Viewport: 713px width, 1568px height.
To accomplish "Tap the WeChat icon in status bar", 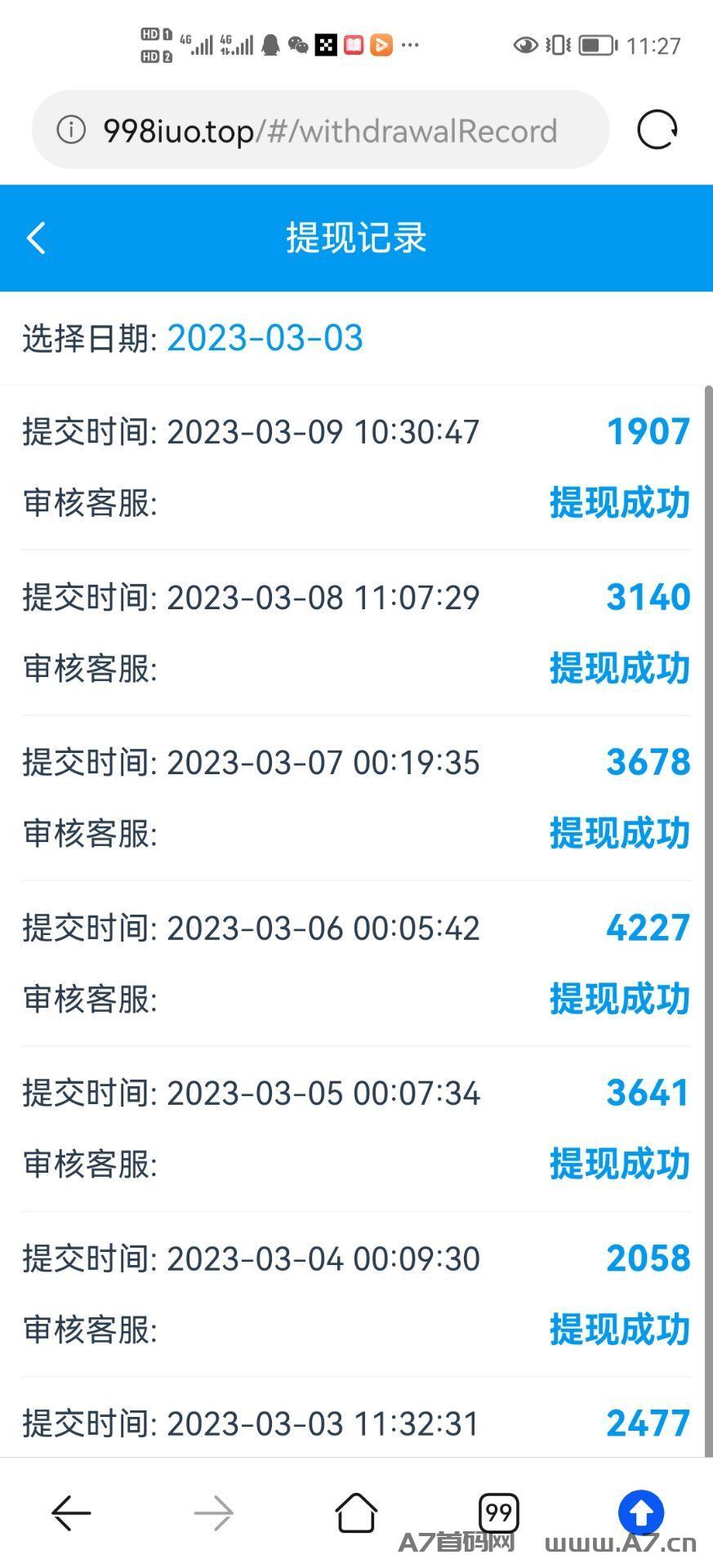I will coord(299,45).
